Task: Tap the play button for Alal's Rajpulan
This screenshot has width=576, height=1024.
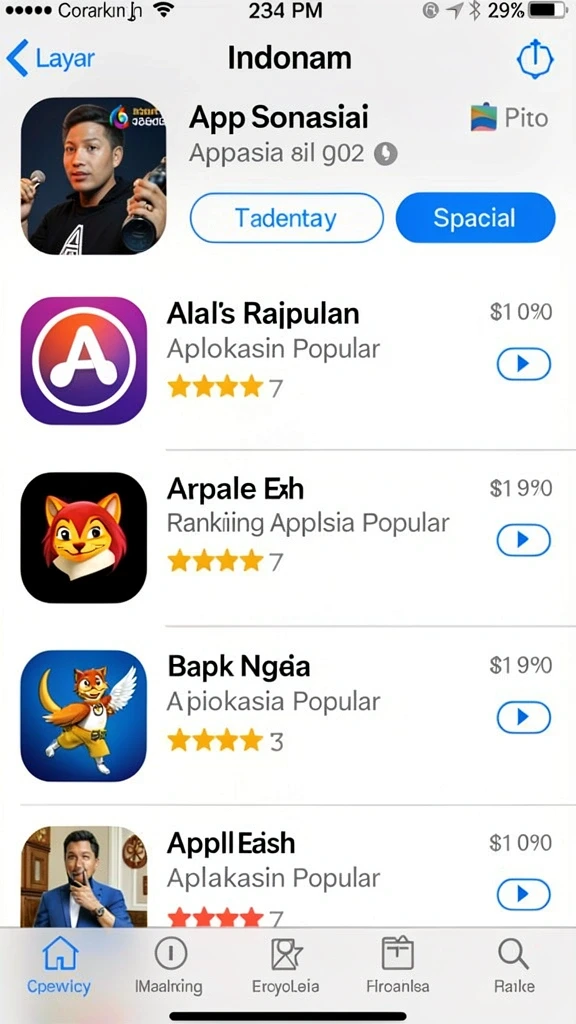Action: point(524,364)
